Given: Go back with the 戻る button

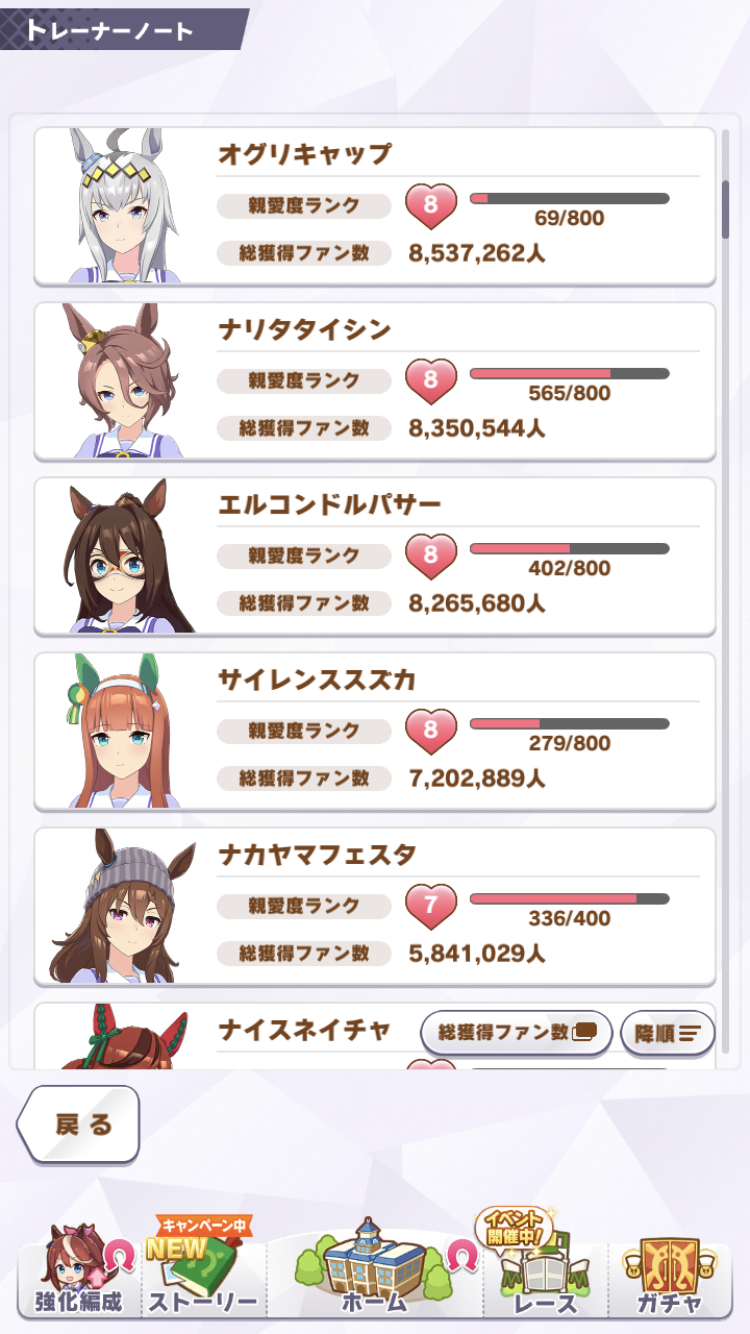Looking at the screenshot, I should pos(80,1124).
